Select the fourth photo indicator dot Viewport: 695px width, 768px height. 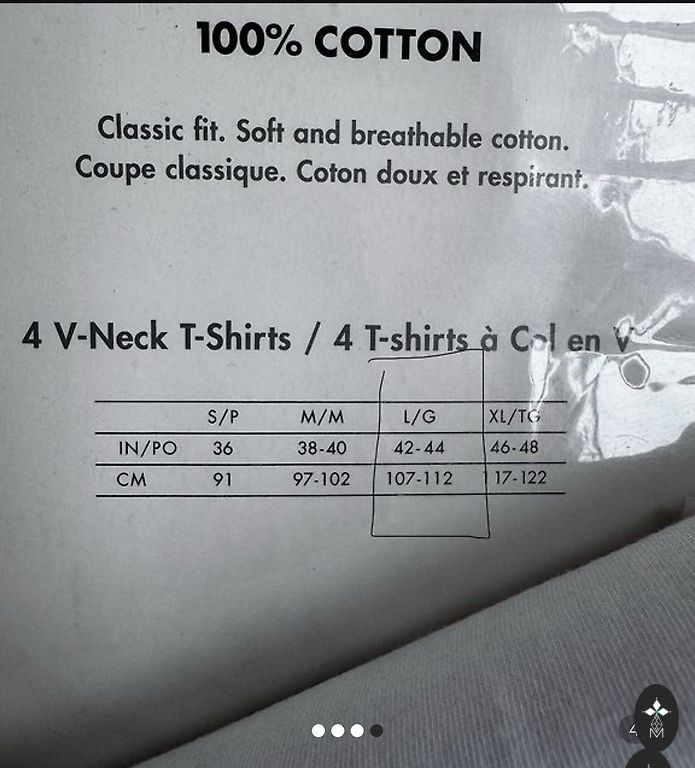(x=376, y=731)
